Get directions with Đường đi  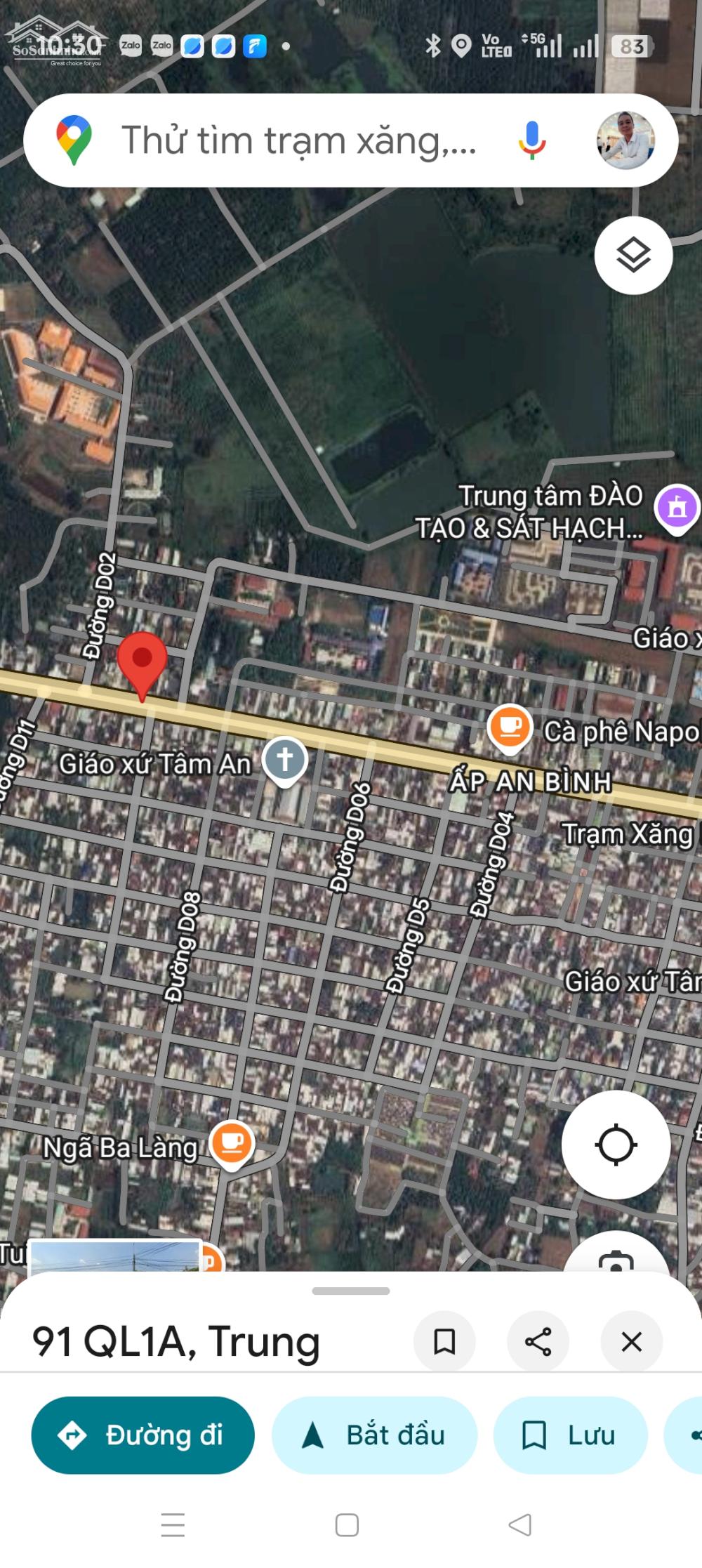(x=143, y=1435)
